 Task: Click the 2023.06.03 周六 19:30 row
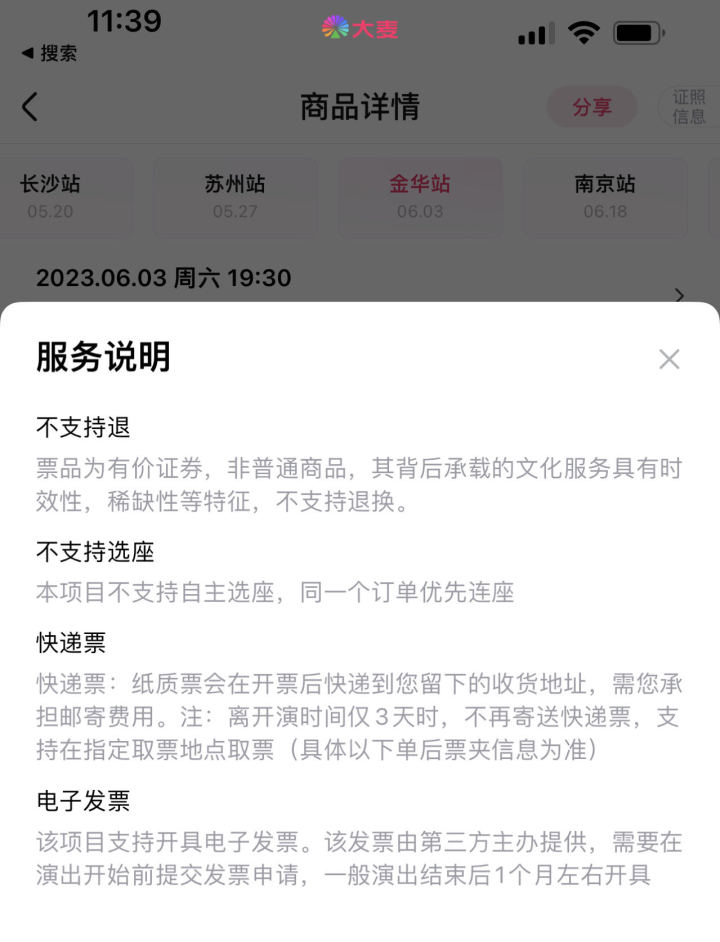[x=162, y=279]
